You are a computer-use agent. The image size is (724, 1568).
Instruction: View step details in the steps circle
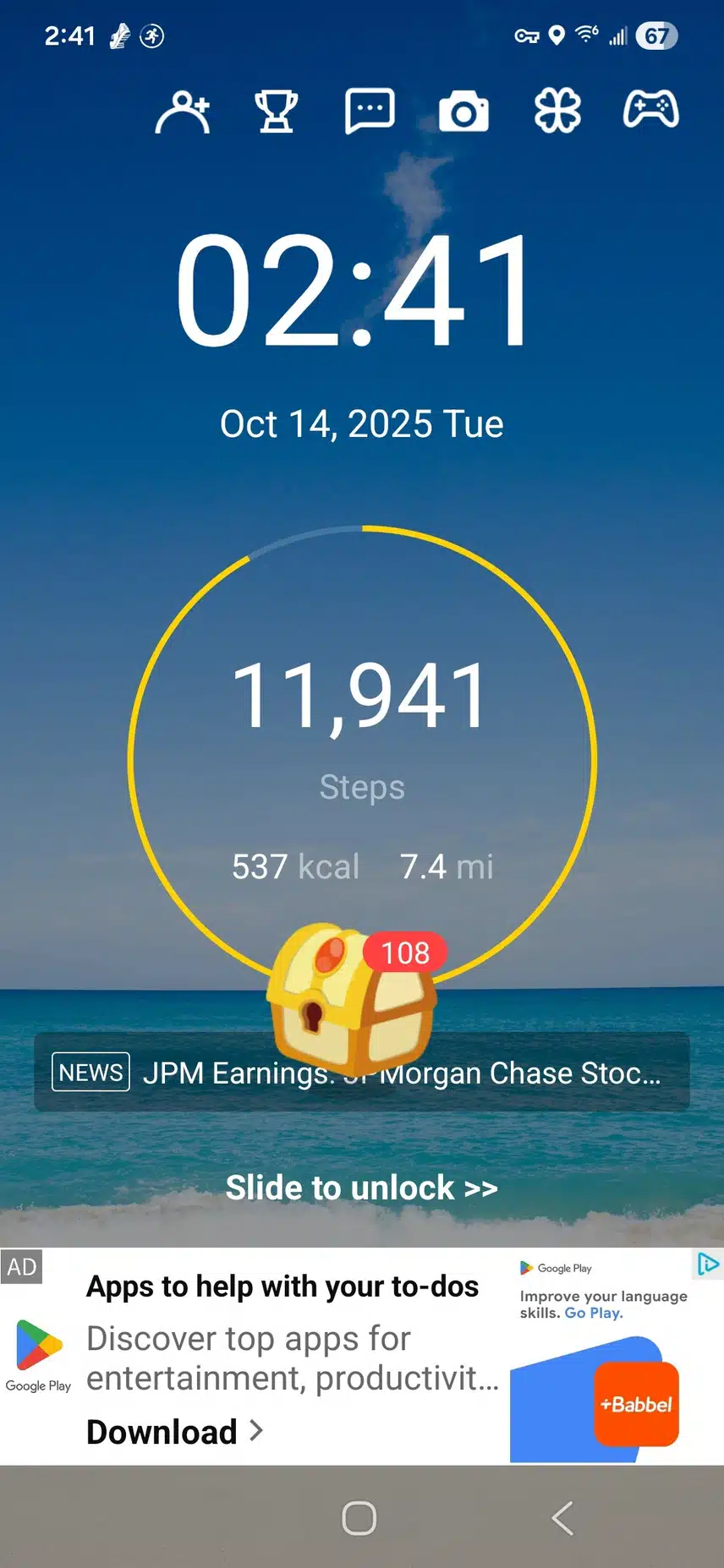click(362, 727)
